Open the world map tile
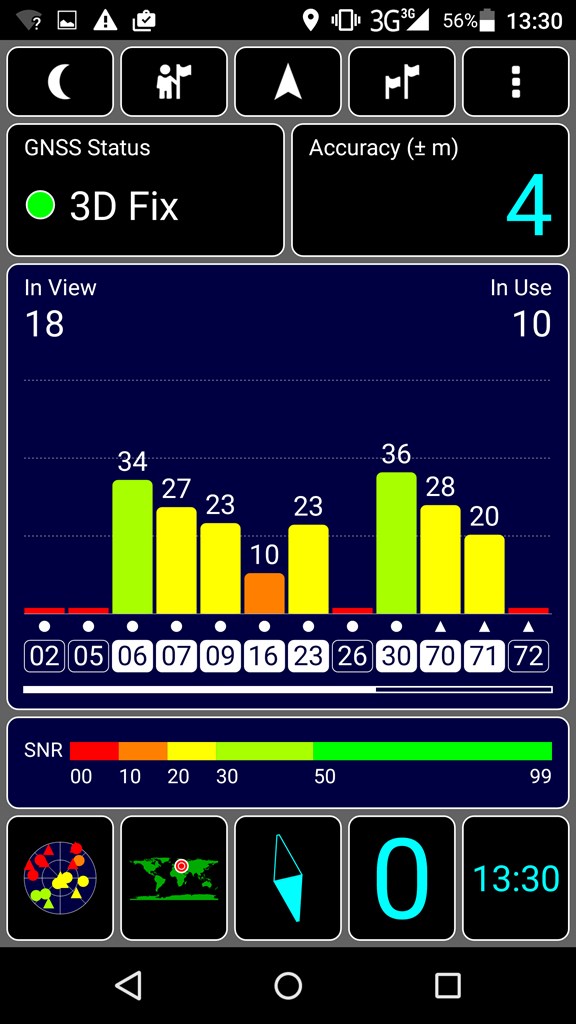The width and height of the screenshot is (576, 1024). pyautogui.click(x=174, y=878)
